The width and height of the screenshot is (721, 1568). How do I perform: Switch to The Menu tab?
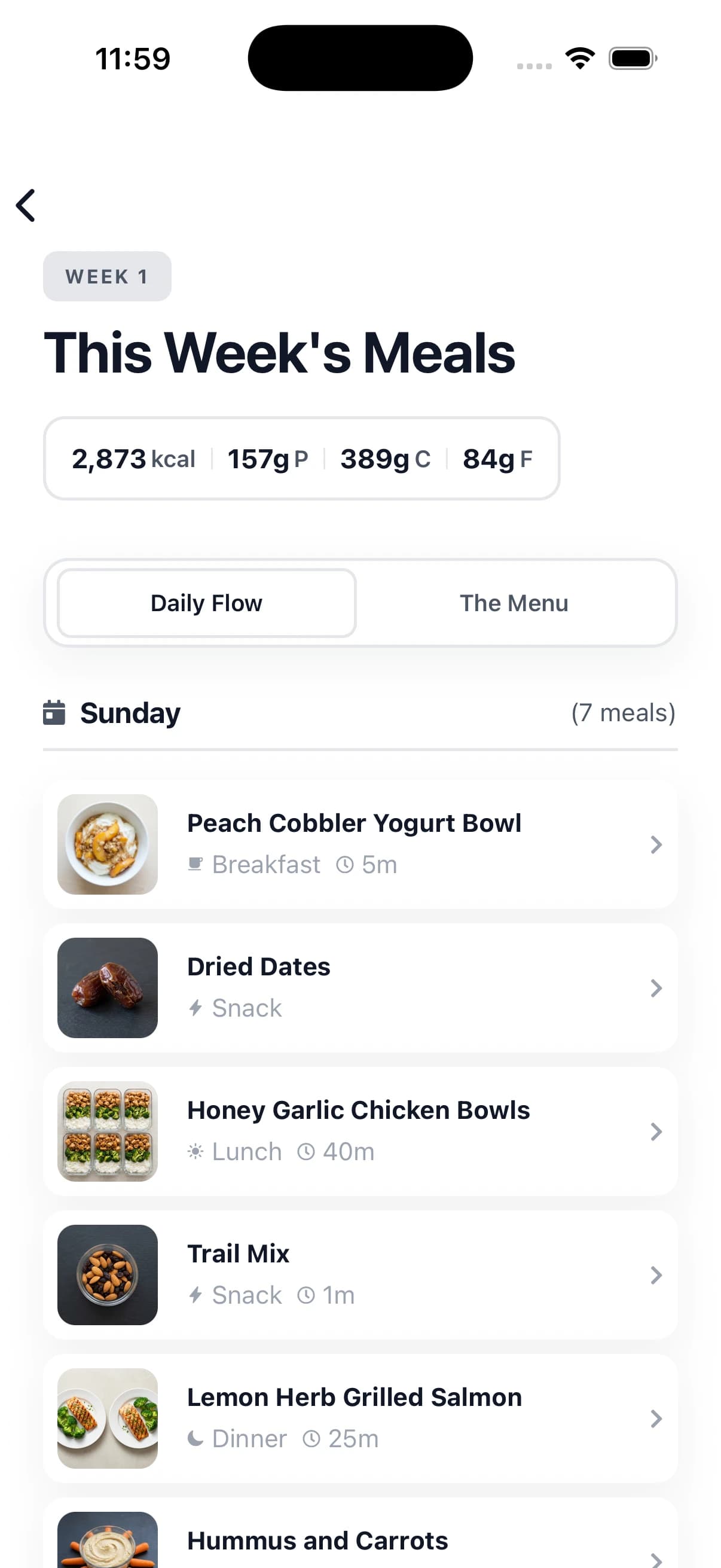coord(513,603)
